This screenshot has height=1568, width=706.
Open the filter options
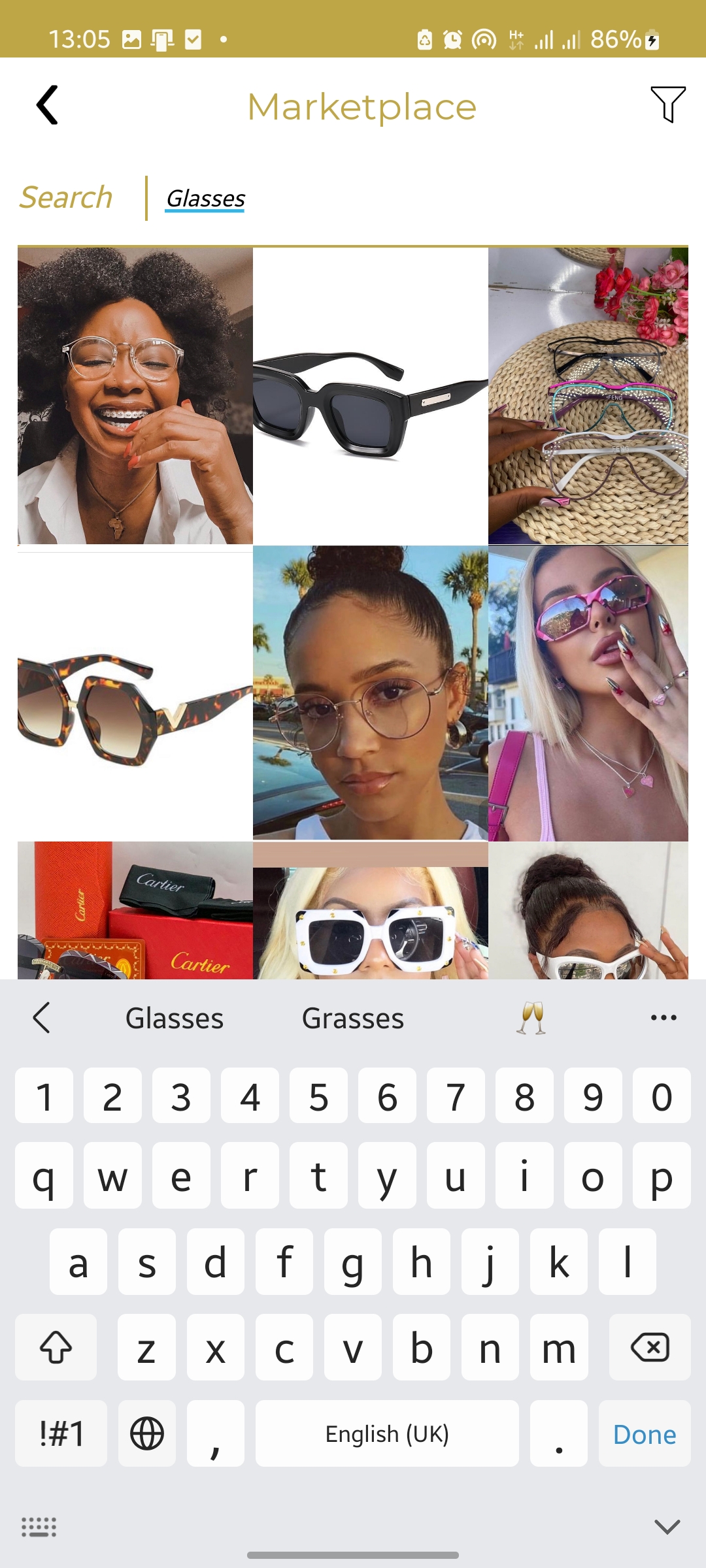[667, 105]
